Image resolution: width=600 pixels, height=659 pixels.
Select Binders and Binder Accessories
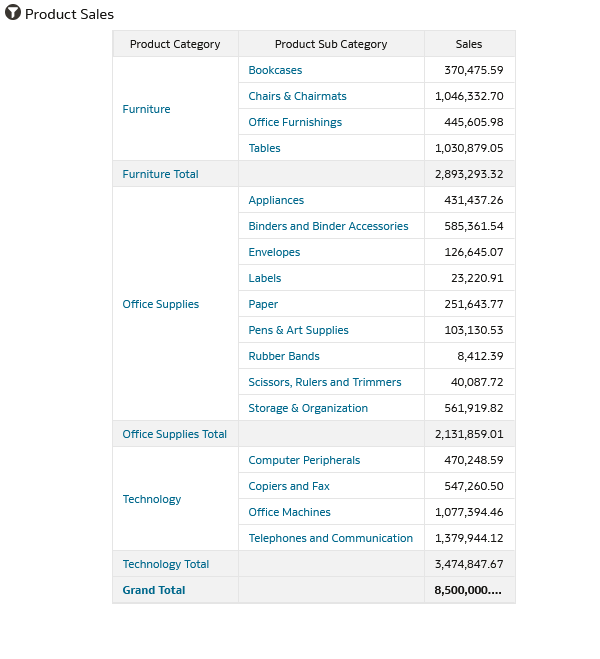pos(328,226)
